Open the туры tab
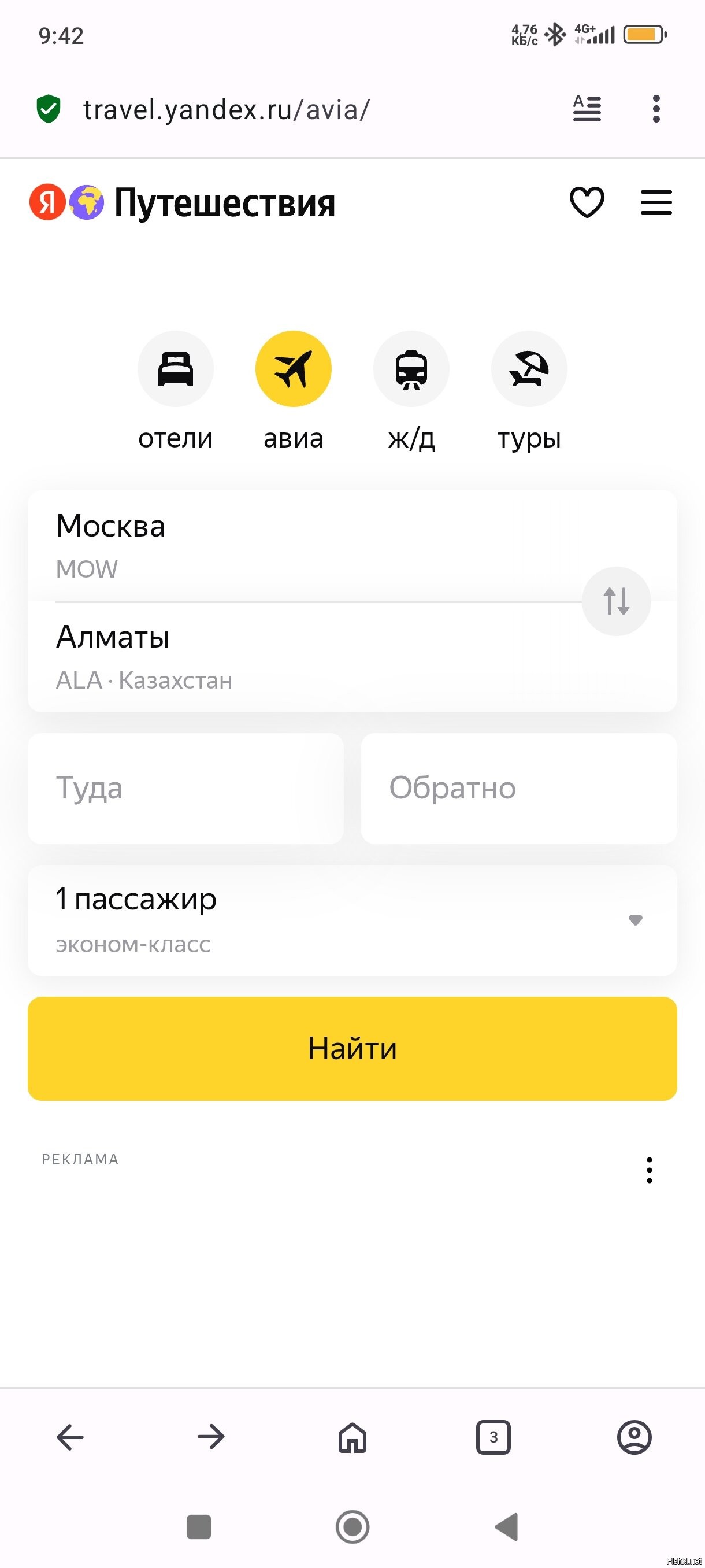705x1568 pixels. pyautogui.click(x=529, y=369)
